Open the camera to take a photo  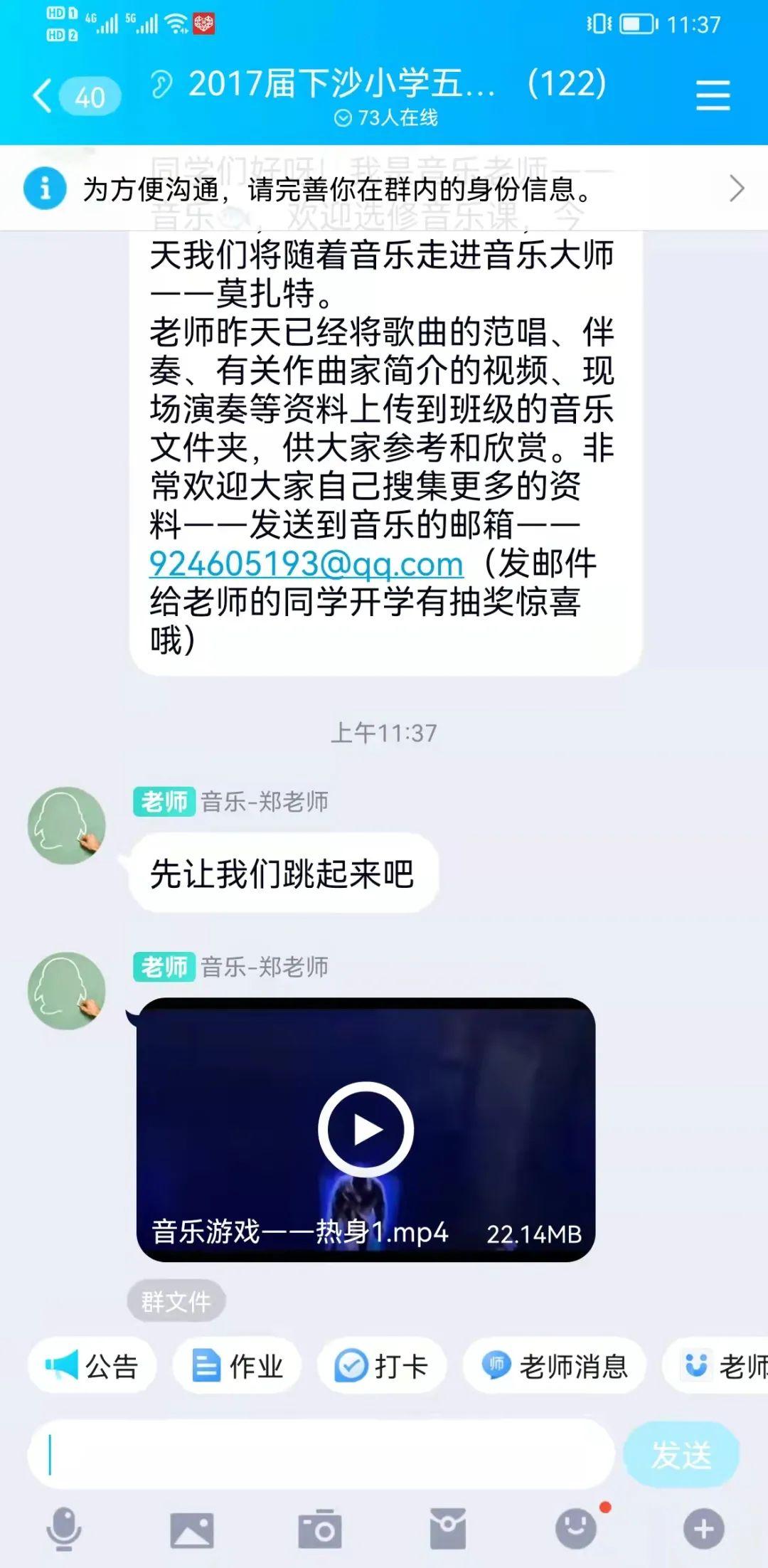point(320,1528)
